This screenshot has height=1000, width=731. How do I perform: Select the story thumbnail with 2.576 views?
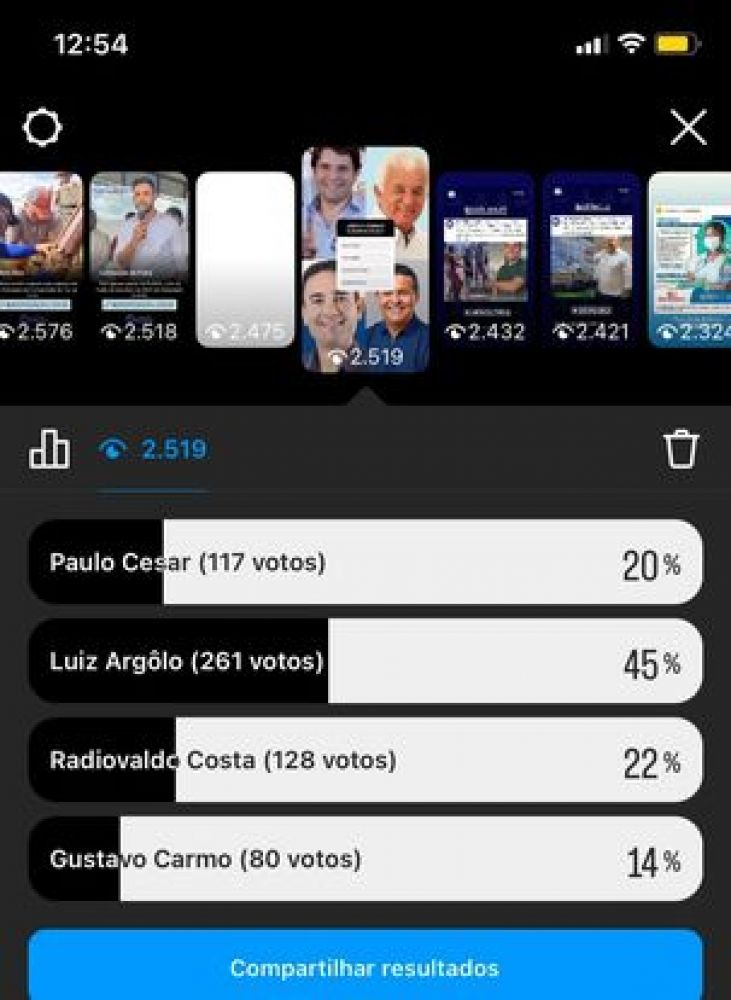(x=40, y=260)
